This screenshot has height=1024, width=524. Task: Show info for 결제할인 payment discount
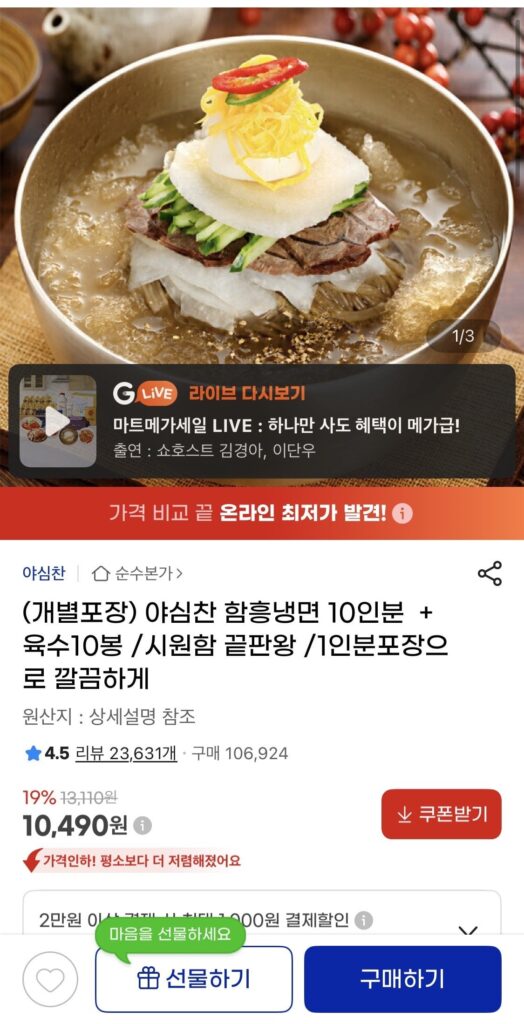point(364,921)
